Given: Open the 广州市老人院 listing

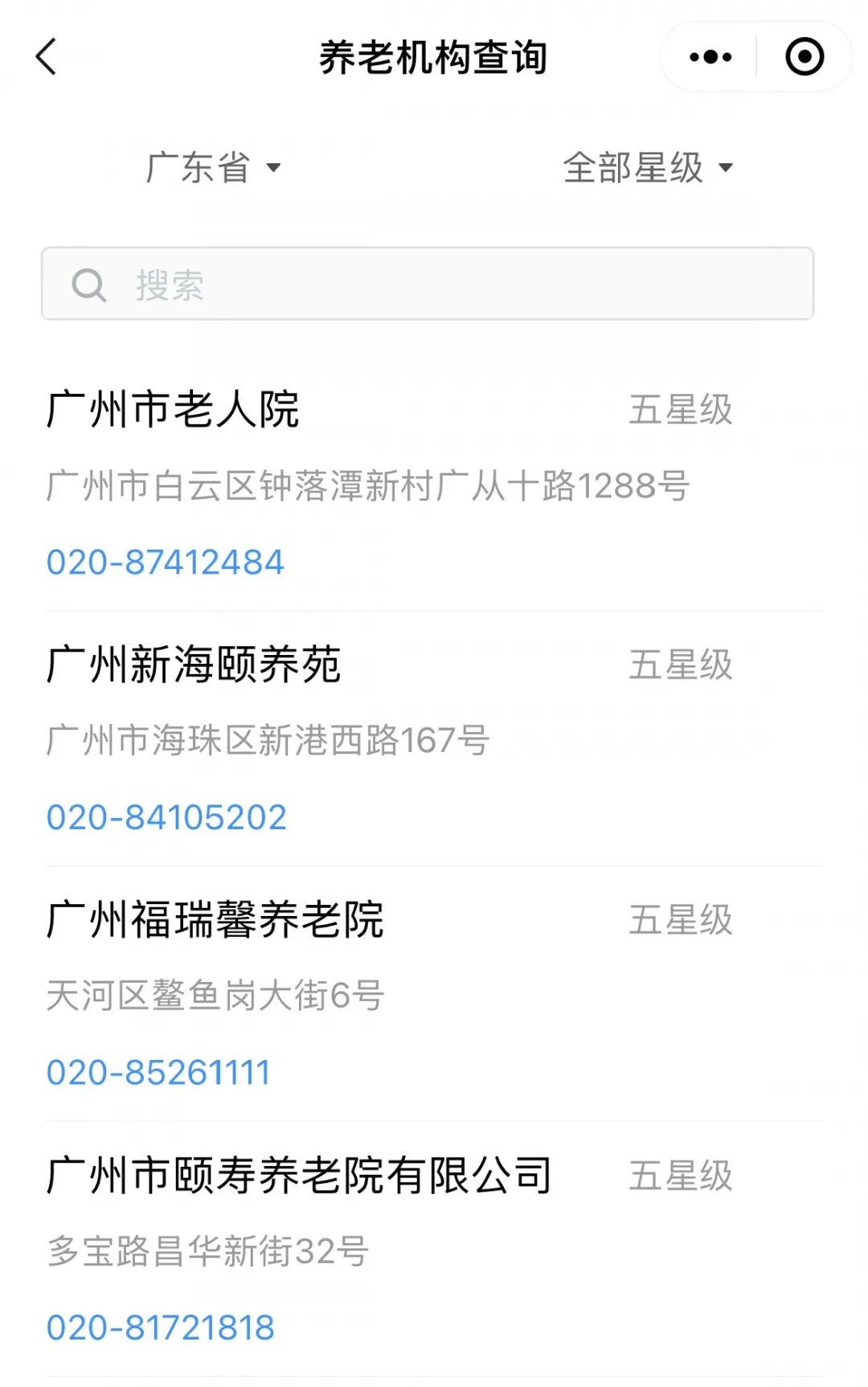Looking at the screenshot, I should pos(173,410).
